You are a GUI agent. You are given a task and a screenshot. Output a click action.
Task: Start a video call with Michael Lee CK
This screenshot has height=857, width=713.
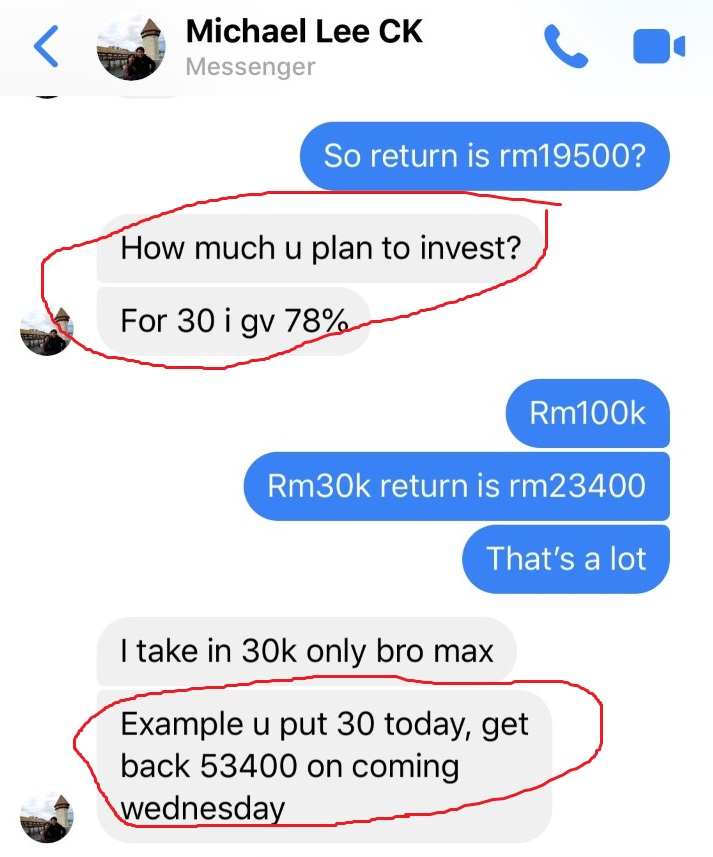pos(658,47)
